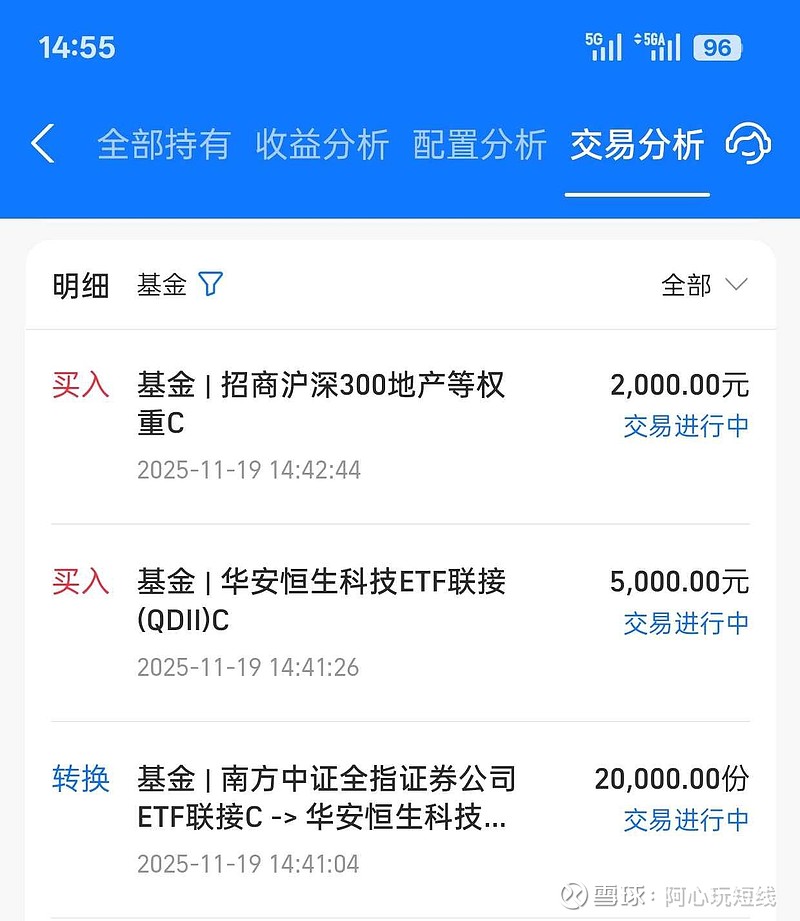
Task: Click 交易进行中 on the 招商沪深300 purchase
Action: click(686, 427)
